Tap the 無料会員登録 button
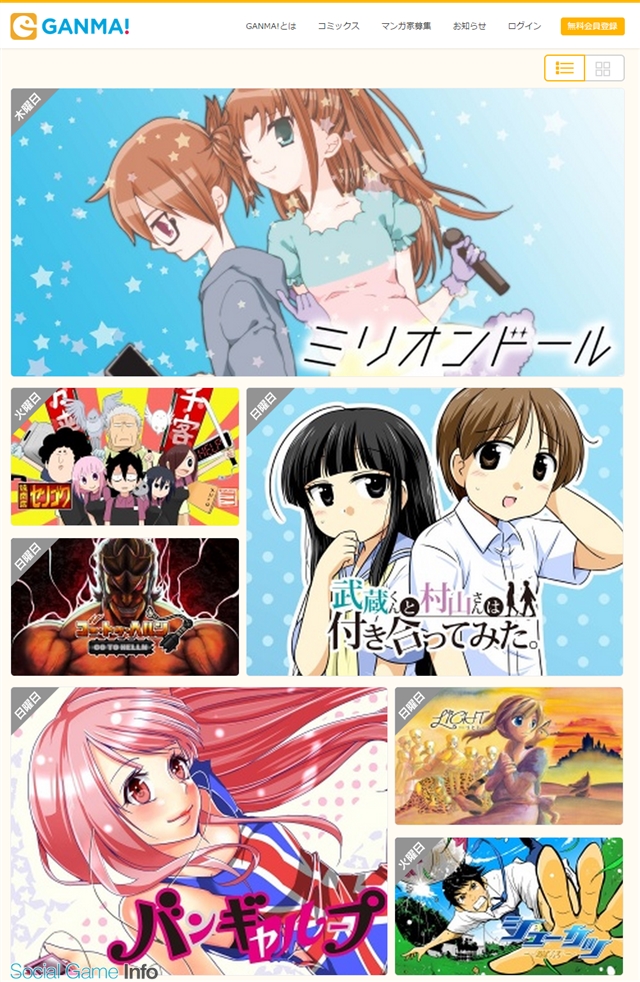 pyautogui.click(x=593, y=26)
